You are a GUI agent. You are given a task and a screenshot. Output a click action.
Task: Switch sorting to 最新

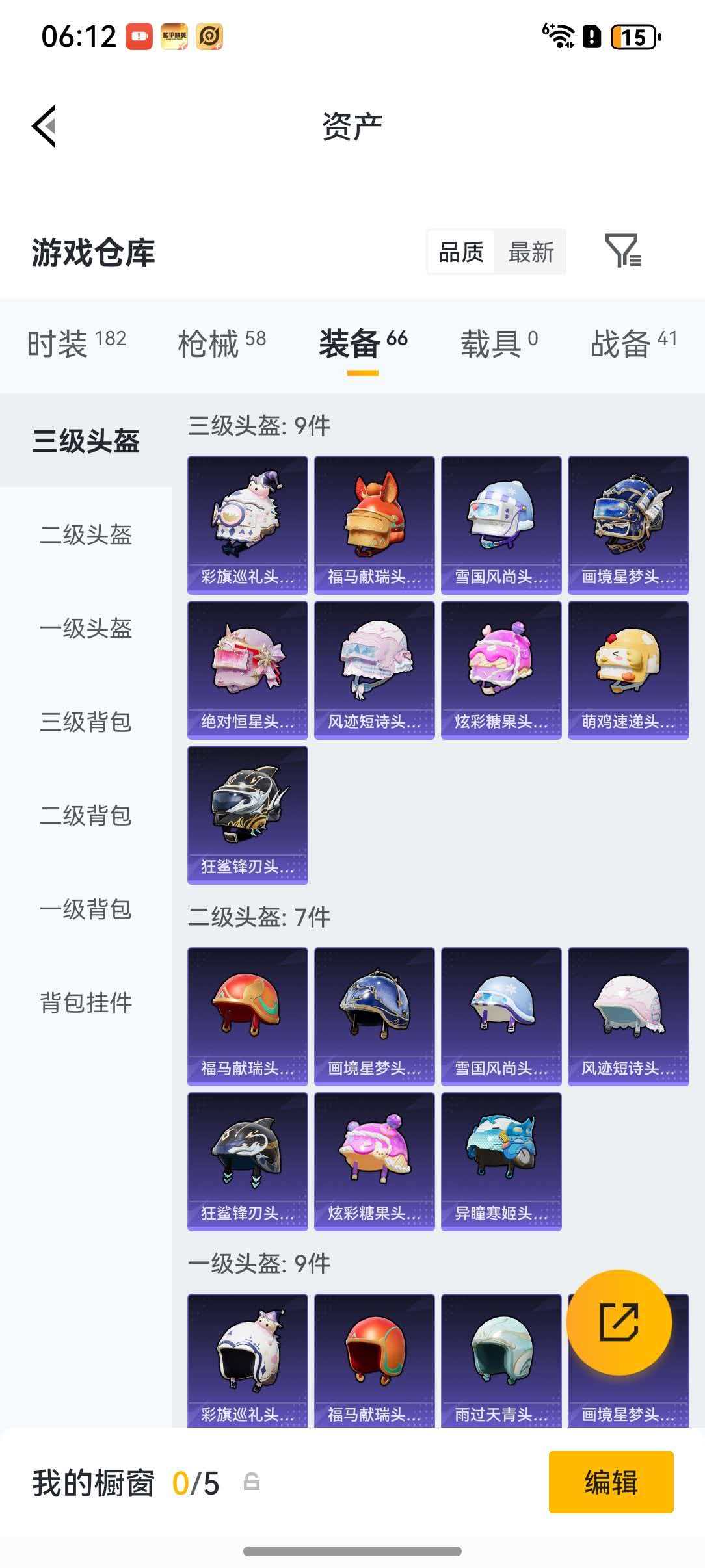tap(531, 252)
